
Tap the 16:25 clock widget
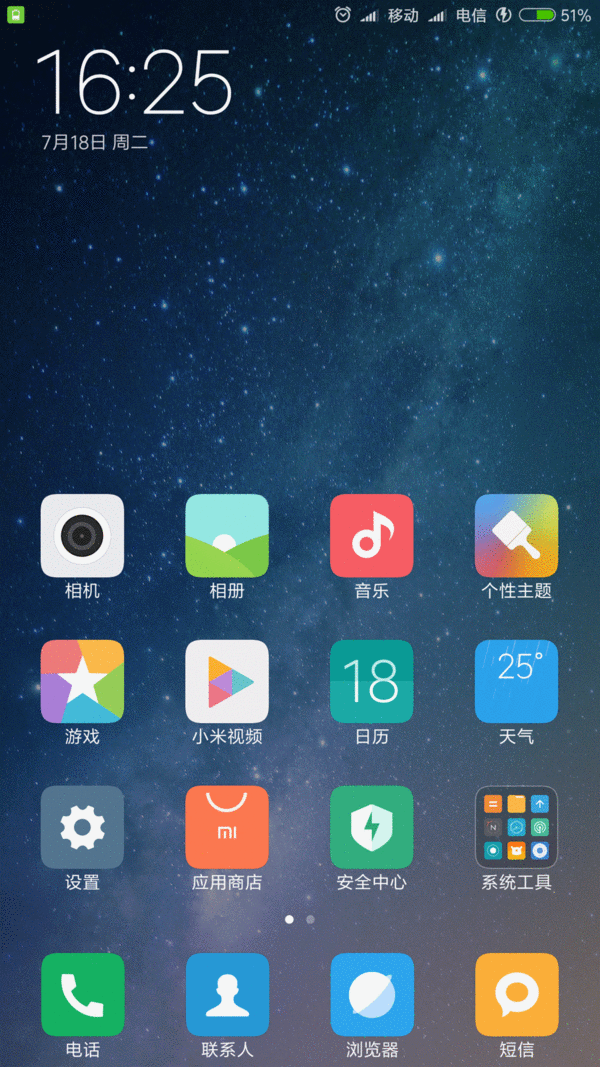pos(135,82)
